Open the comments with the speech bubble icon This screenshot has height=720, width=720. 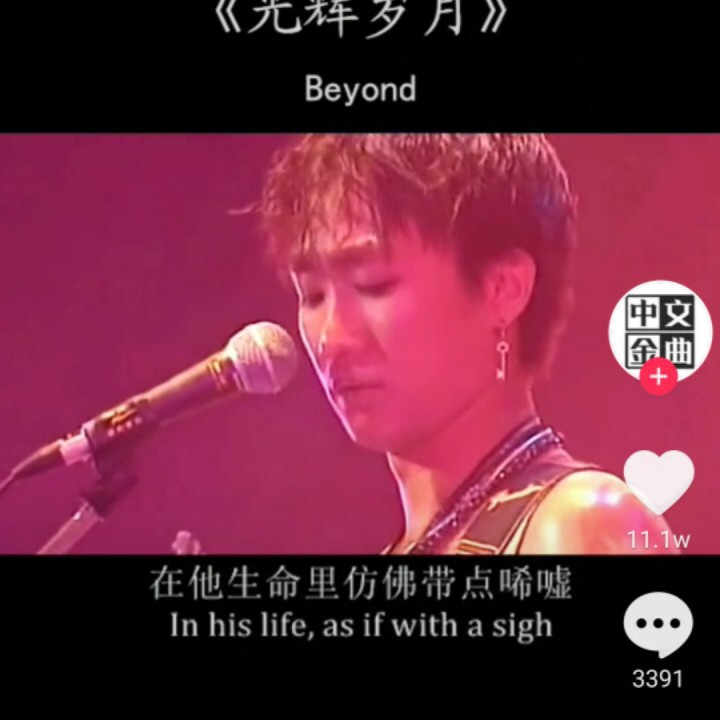[x=658, y=626]
